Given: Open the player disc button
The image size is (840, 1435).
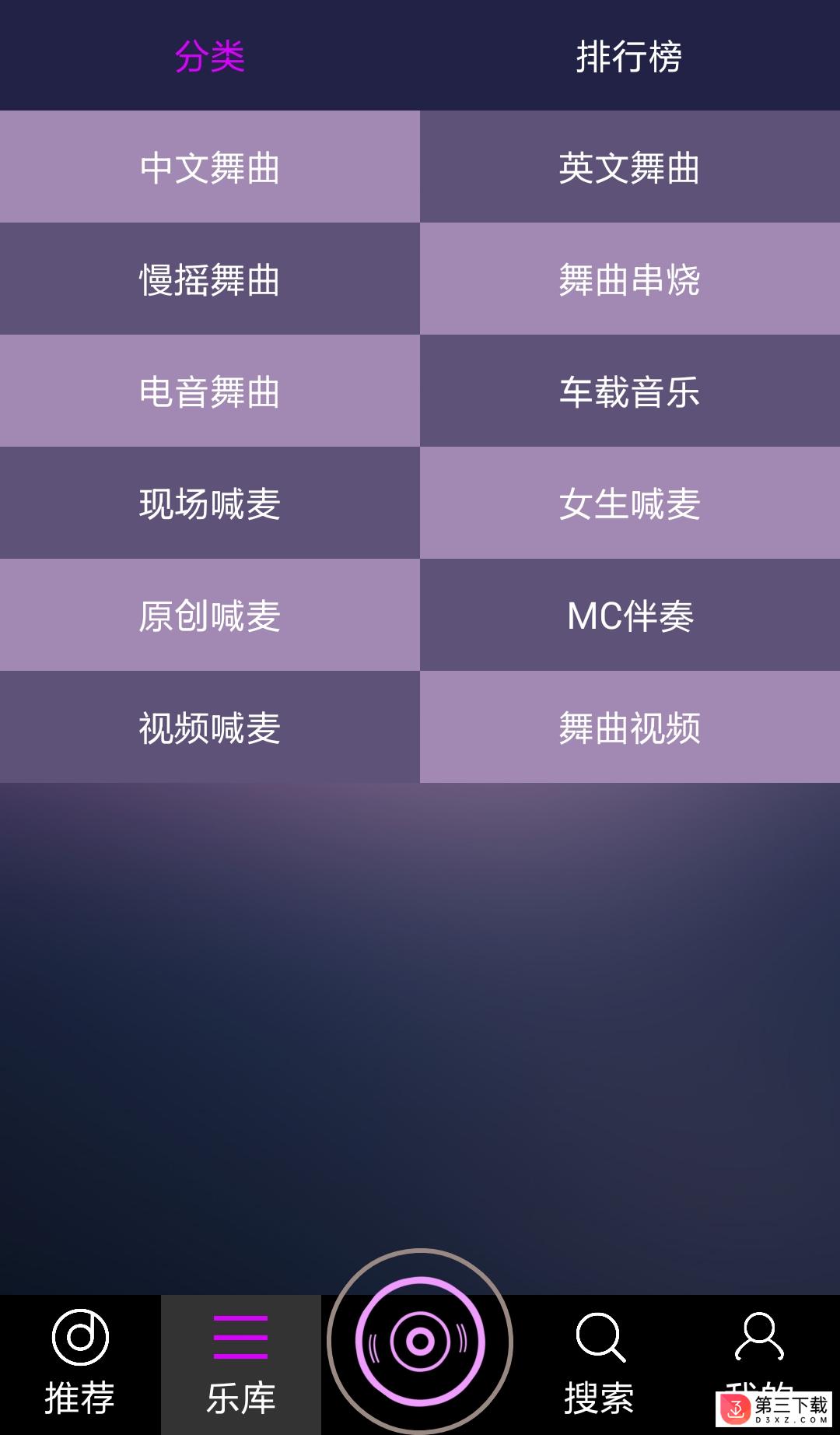Looking at the screenshot, I should coord(420,1342).
